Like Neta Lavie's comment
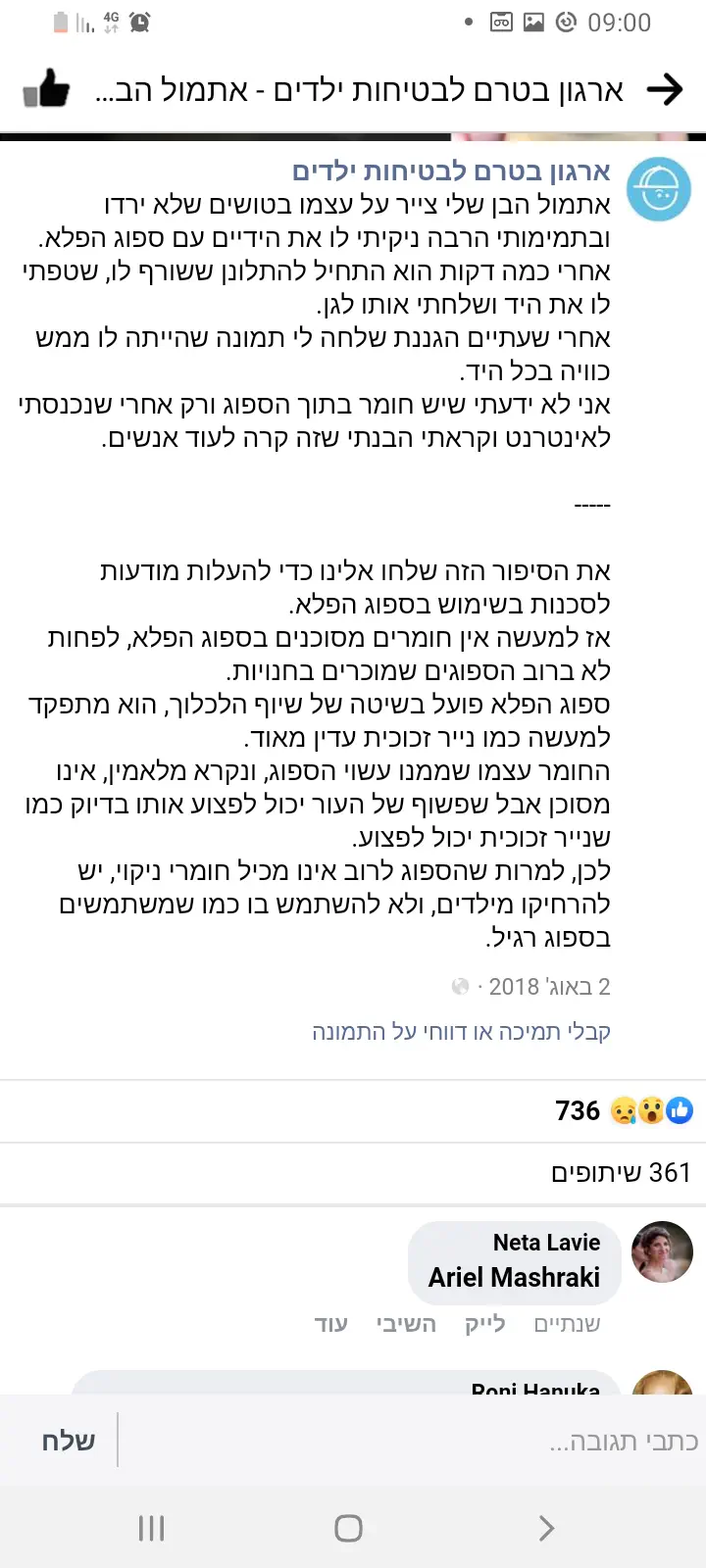 [485, 1324]
